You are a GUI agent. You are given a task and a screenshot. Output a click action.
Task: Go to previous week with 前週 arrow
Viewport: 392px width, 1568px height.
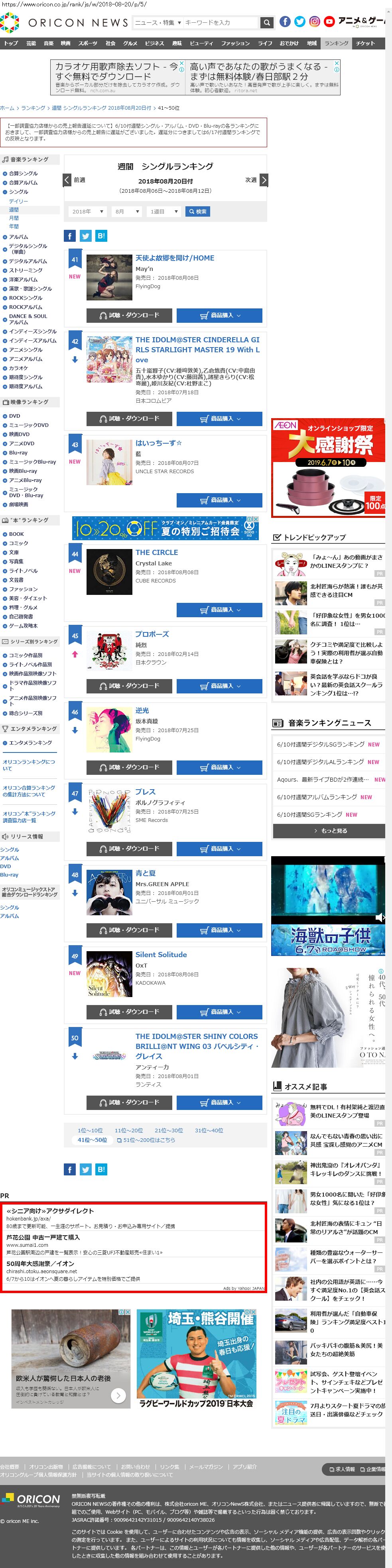67,180
